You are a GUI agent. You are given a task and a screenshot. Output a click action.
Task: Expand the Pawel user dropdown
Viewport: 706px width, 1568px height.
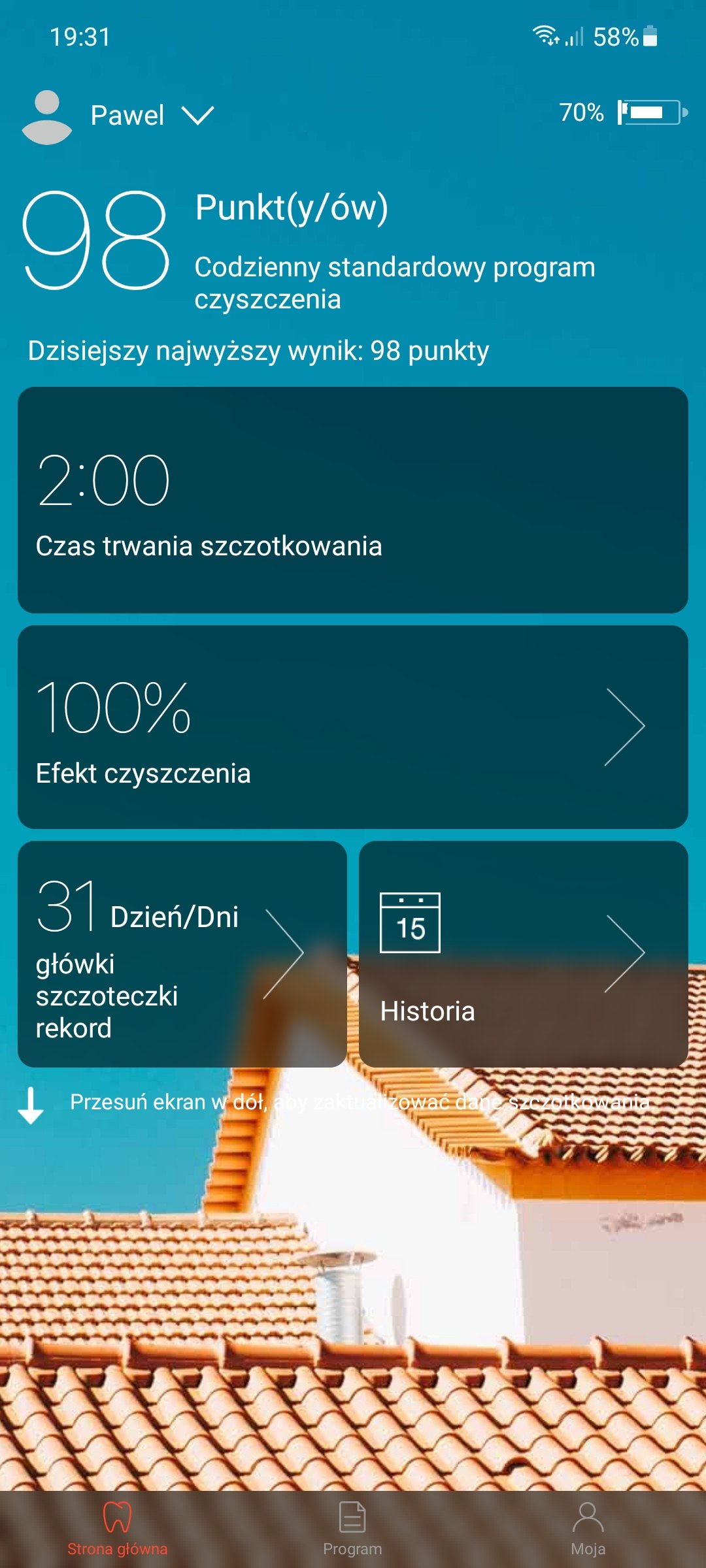tap(197, 116)
